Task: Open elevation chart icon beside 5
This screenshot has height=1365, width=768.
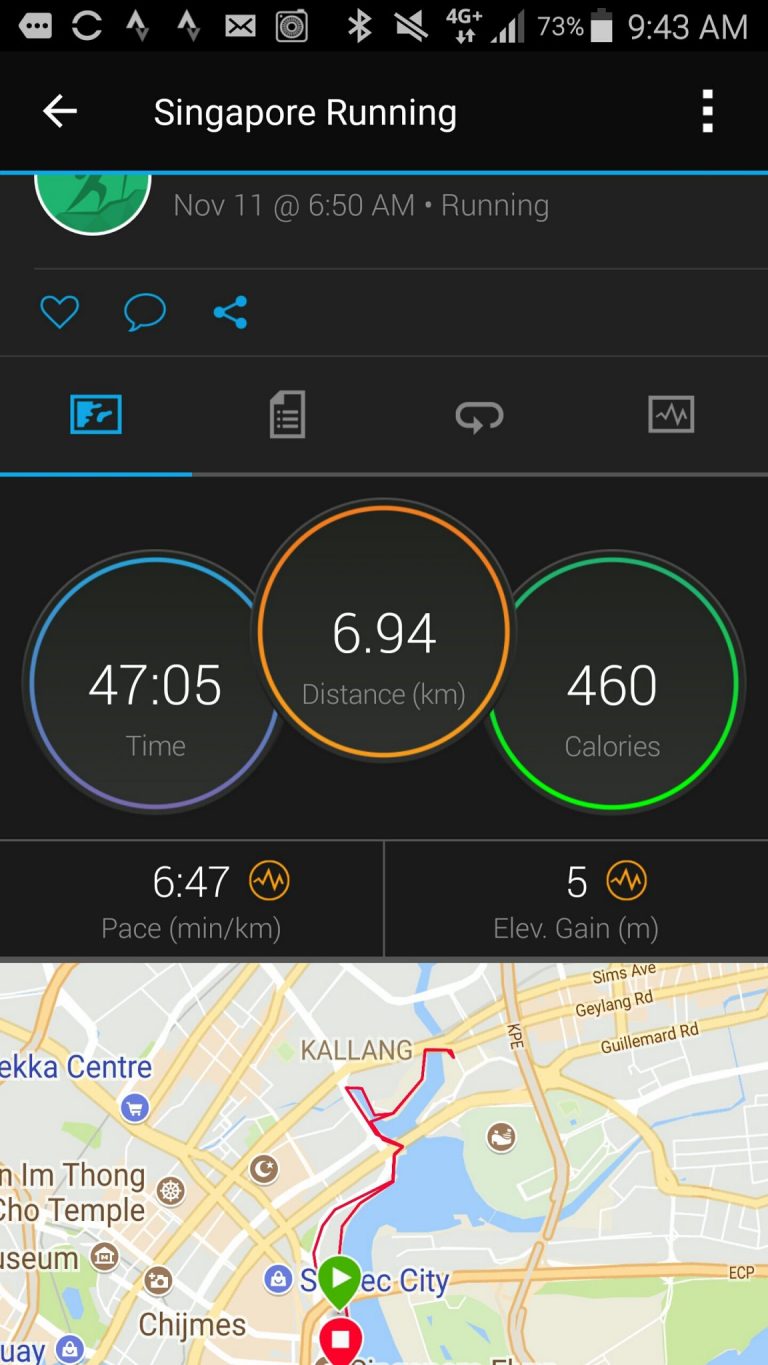Action: click(627, 881)
